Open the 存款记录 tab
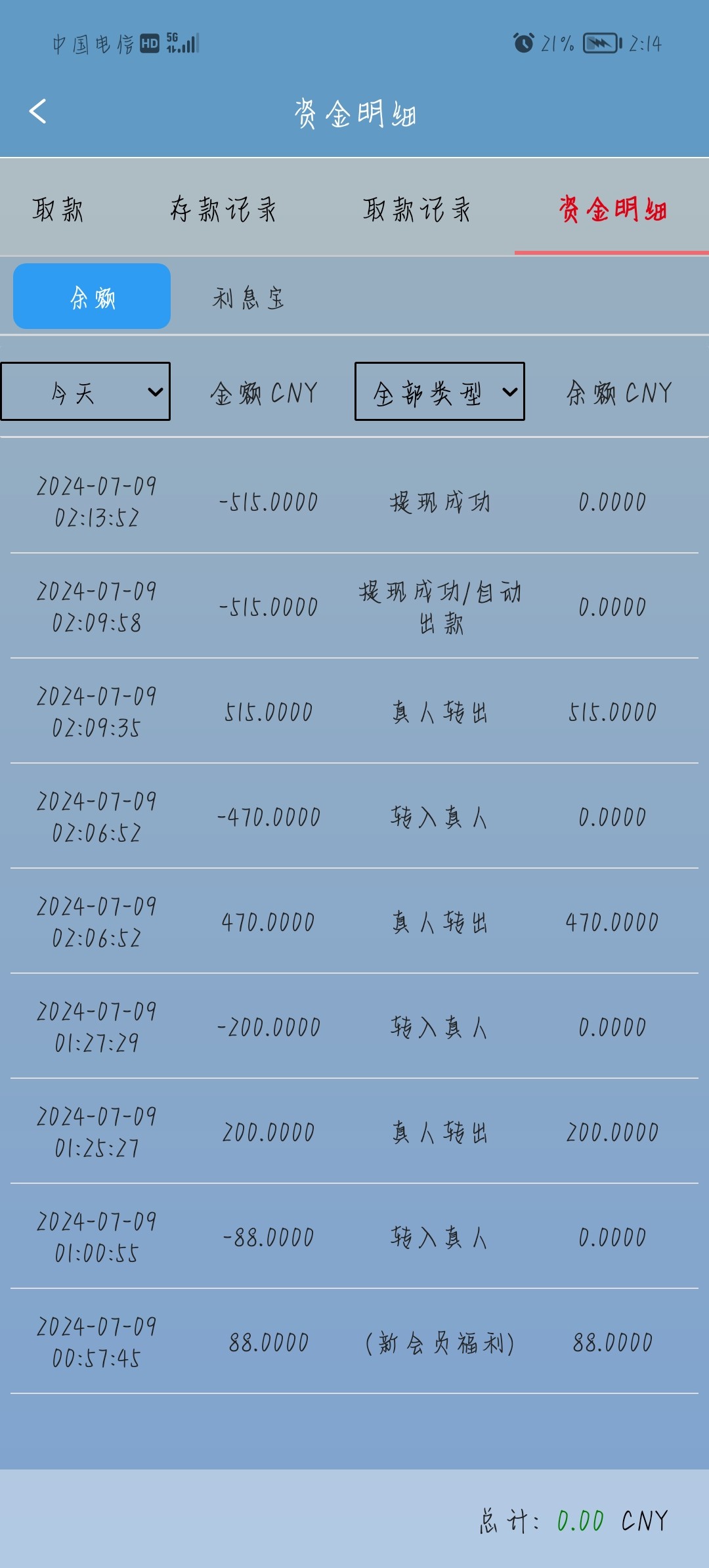Image resolution: width=709 pixels, height=1568 pixels. click(x=223, y=210)
